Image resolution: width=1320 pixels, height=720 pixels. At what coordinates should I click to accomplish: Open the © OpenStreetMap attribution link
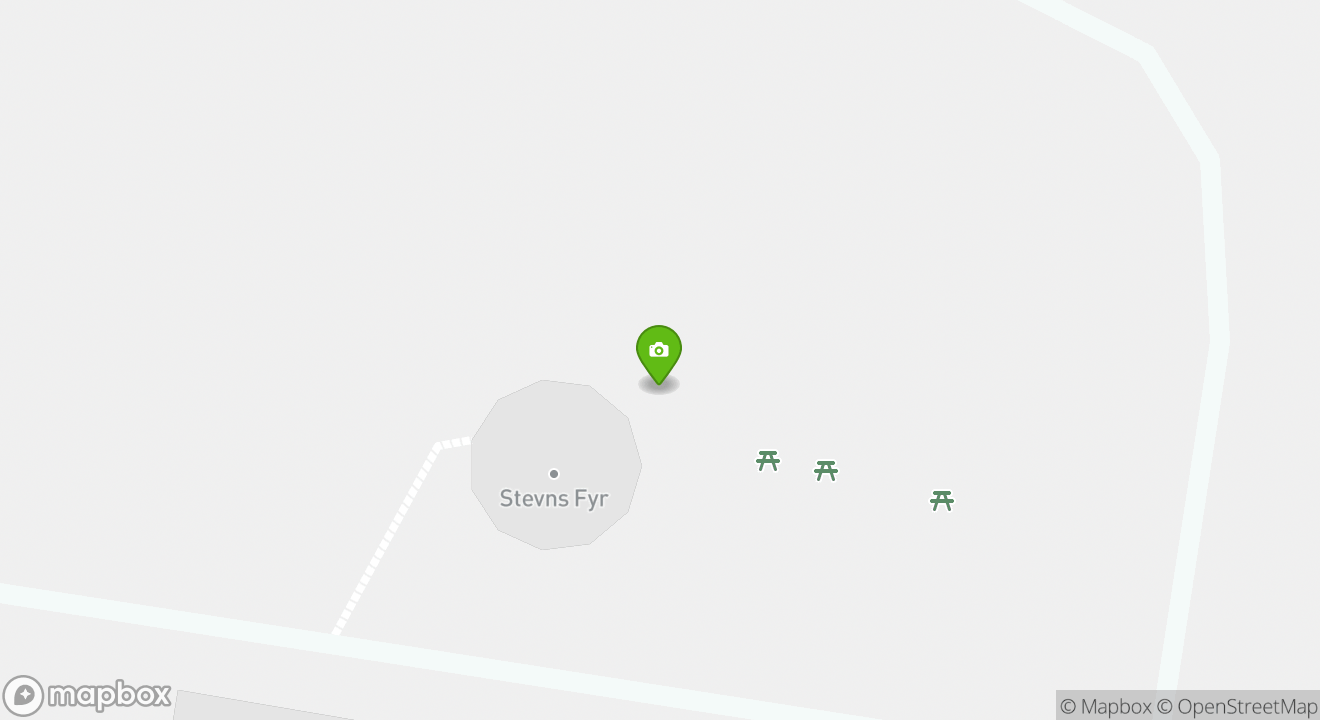(x=1237, y=706)
